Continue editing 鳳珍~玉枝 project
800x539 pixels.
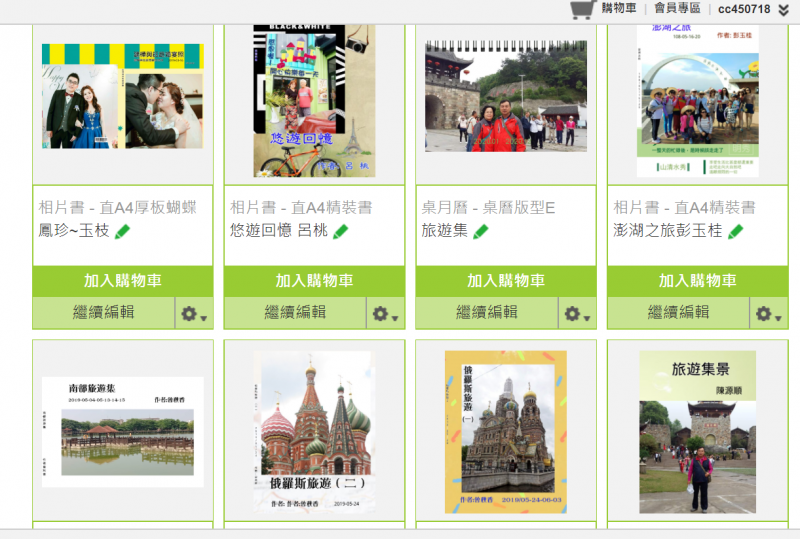tap(103, 312)
